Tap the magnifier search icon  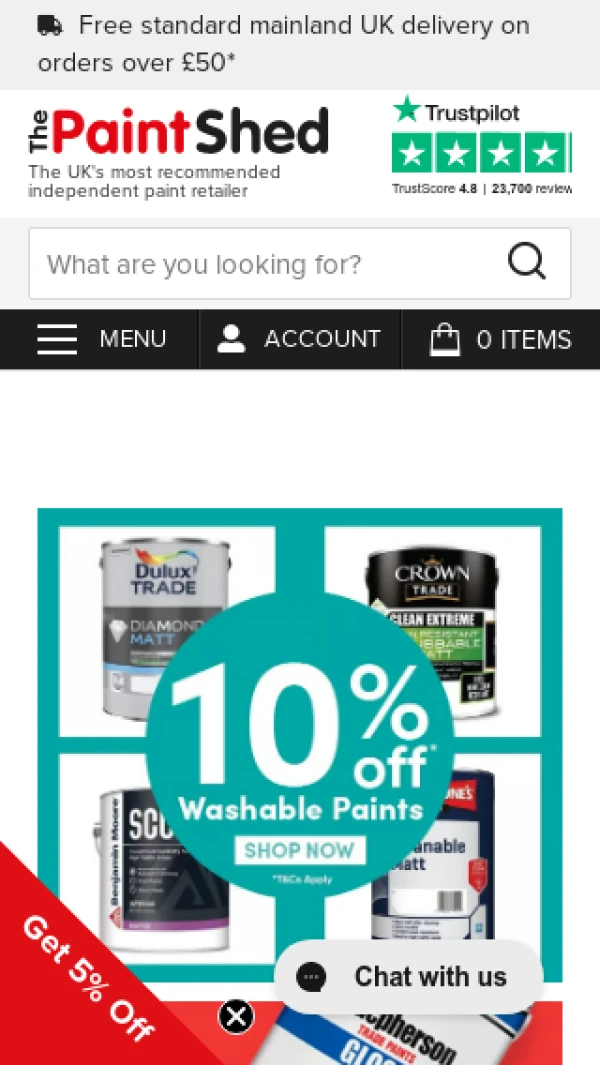[526, 263]
